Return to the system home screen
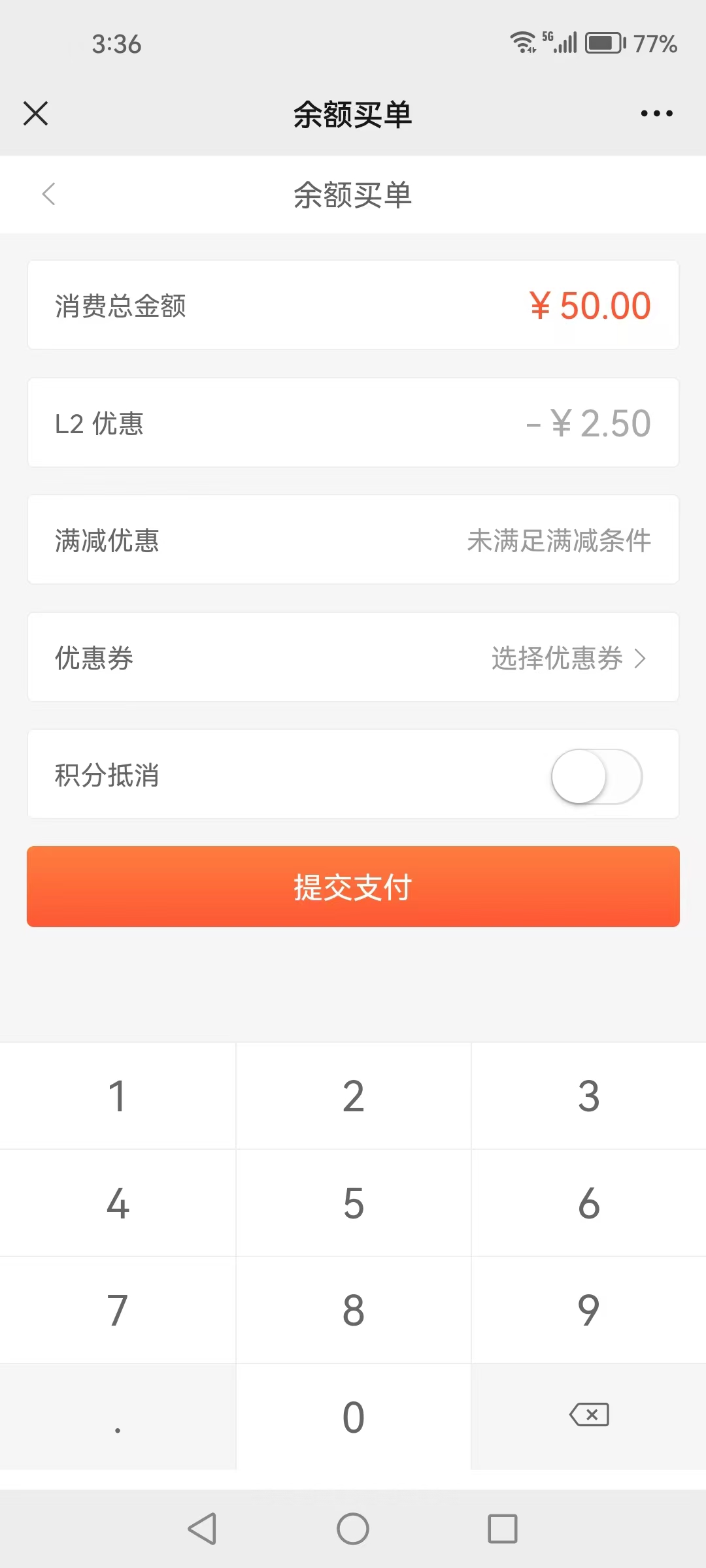706x1568 pixels. pyautogui.click(x=353, y=1529)
